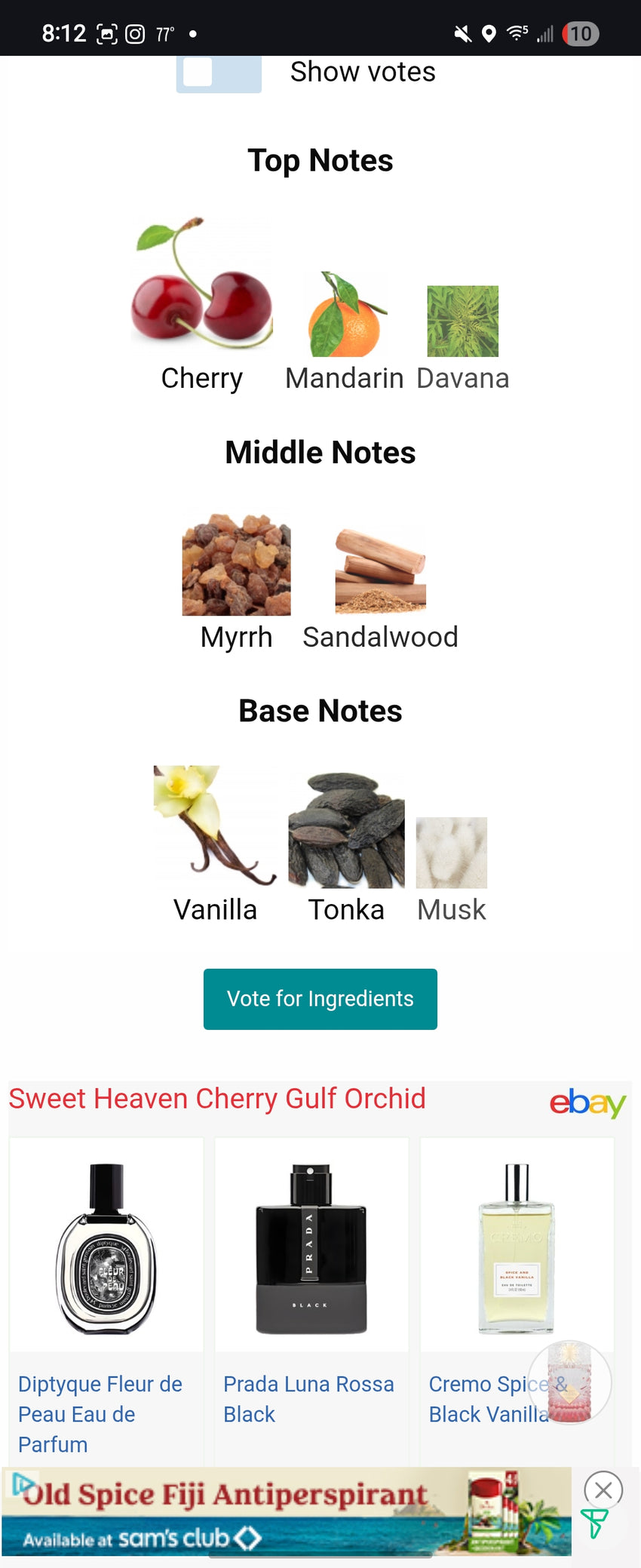Screen dimensions: 641x1568
Task: Open Sweet Heaven Cherry Gulf Orchid eBay link
Action: pyautogui.click(x=217, y=1099)
